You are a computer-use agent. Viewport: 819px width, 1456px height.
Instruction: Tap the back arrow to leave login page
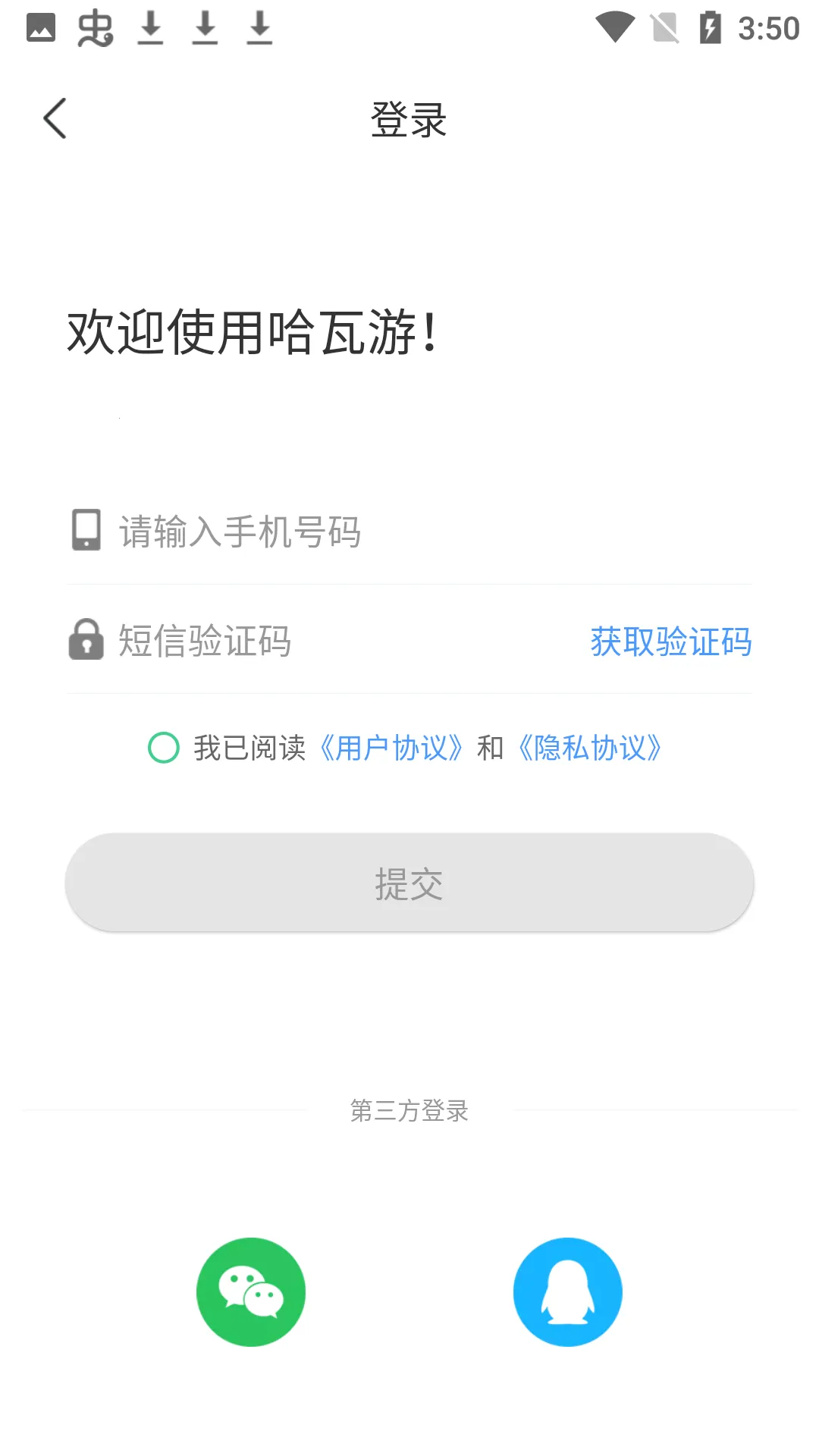coord(54,118)
